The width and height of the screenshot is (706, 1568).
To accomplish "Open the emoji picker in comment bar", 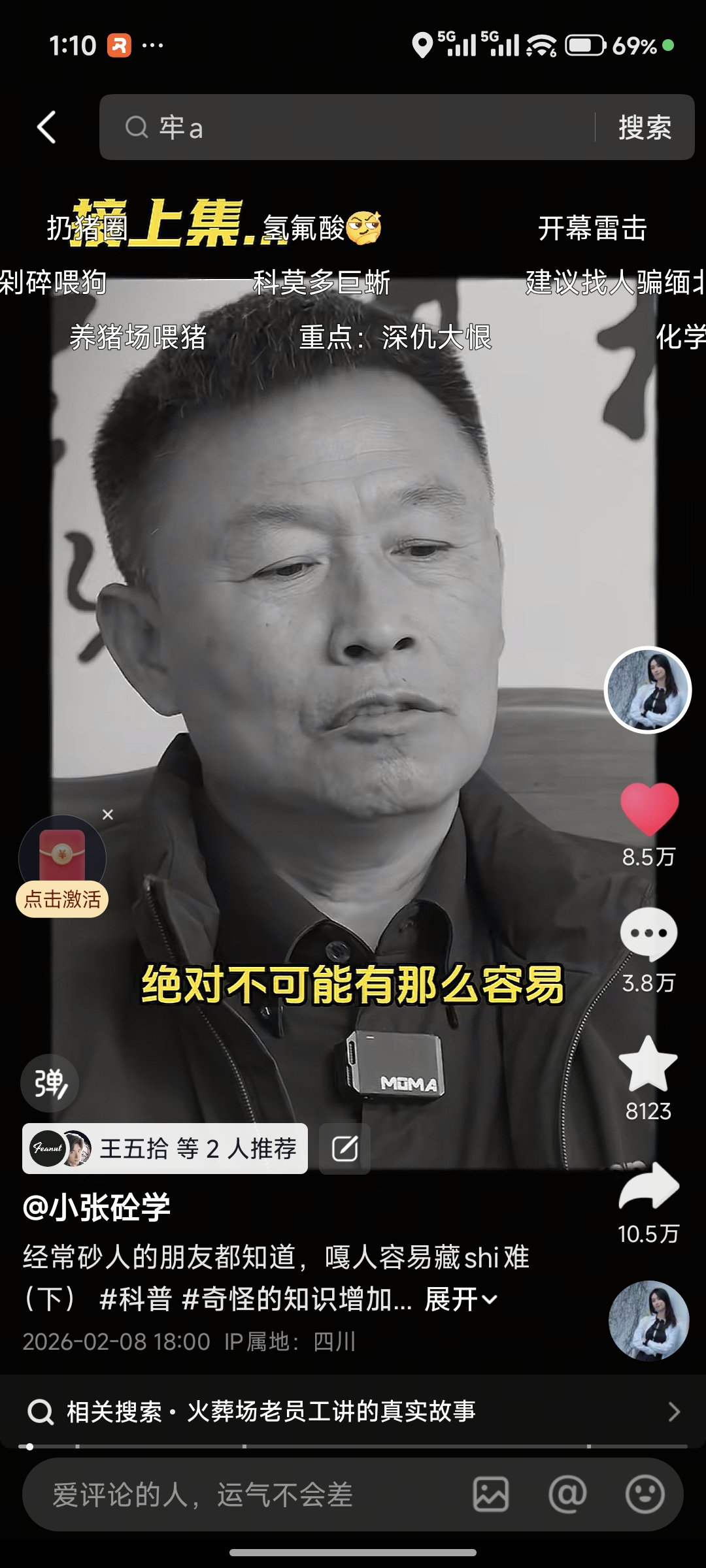I will 645,1495.
